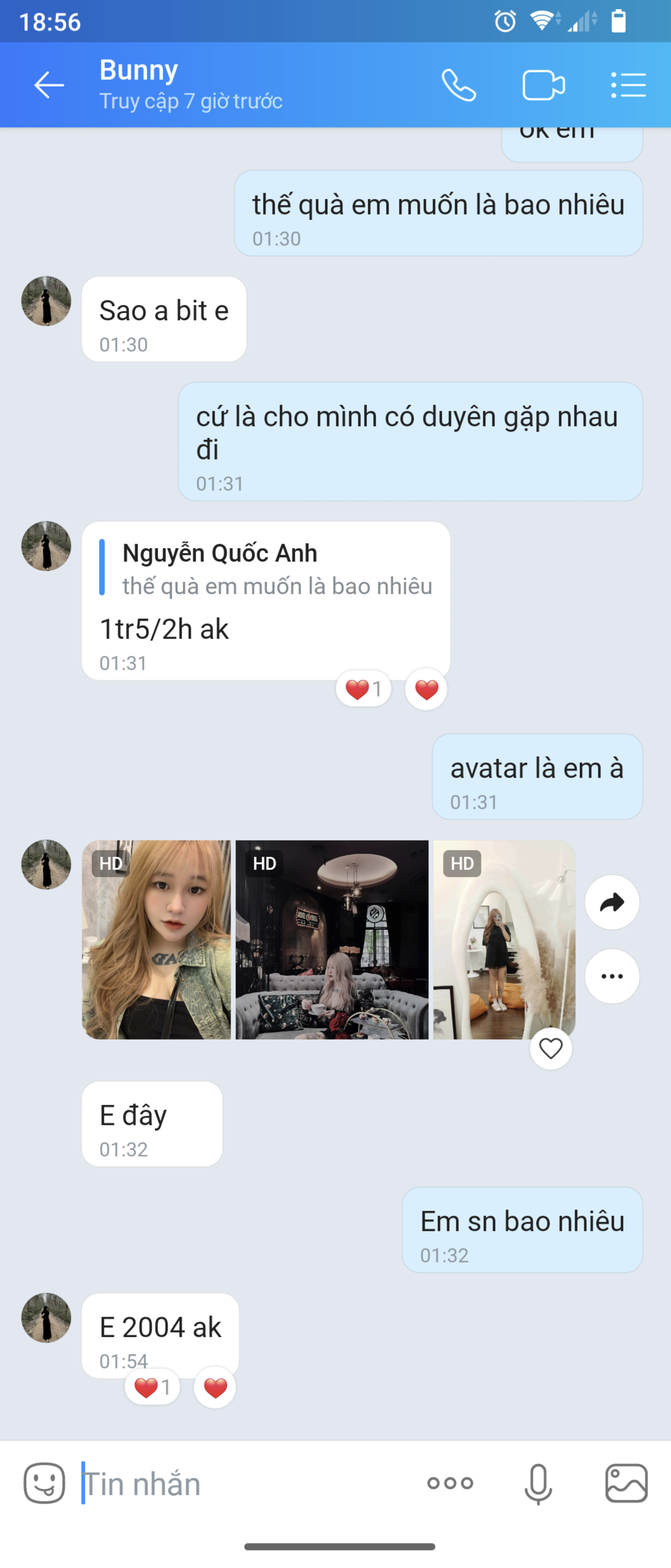
Task: Start a video call with Bunny
Action: (x=543, y=85)
